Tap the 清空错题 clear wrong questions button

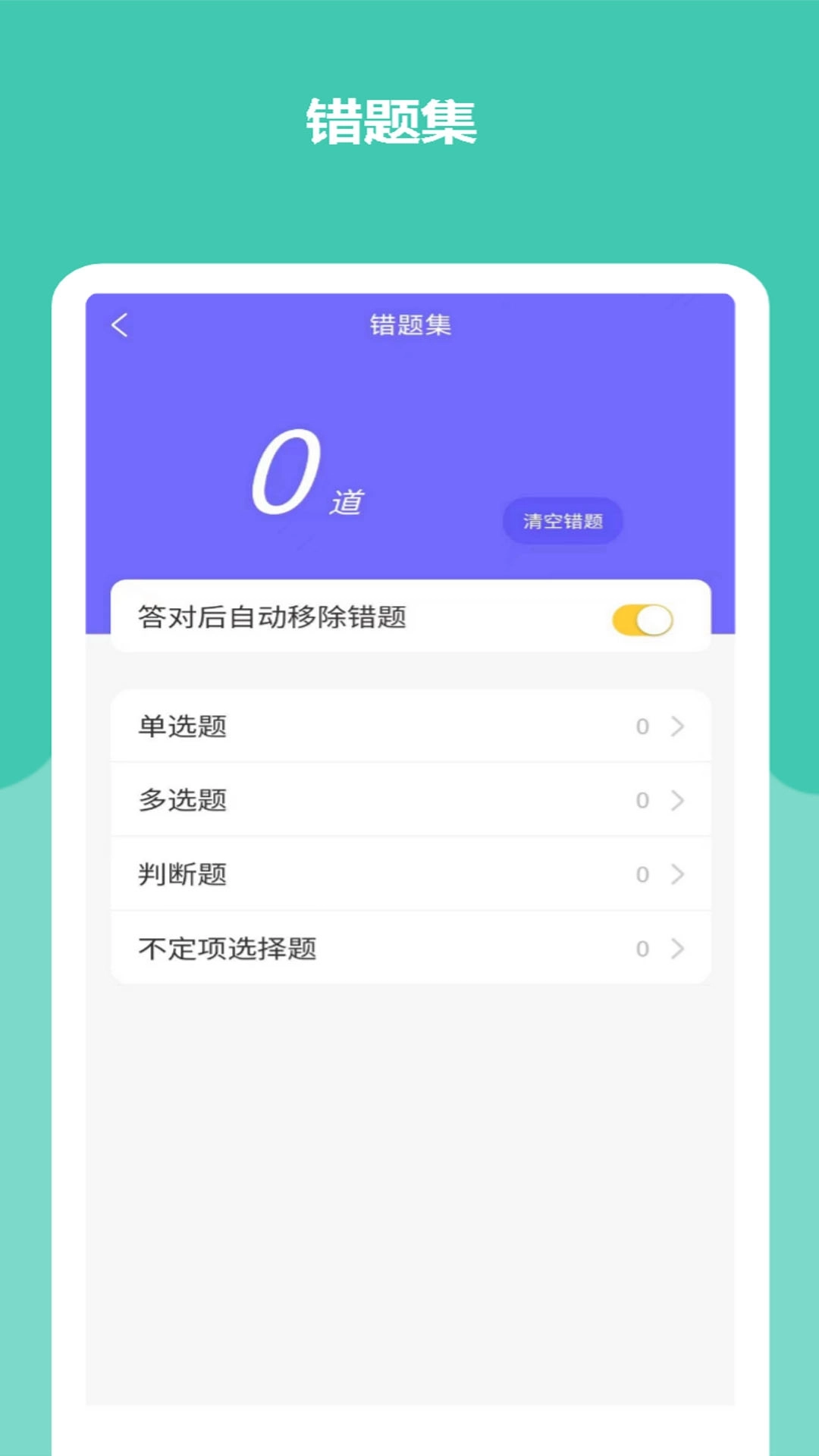[563, 522]
